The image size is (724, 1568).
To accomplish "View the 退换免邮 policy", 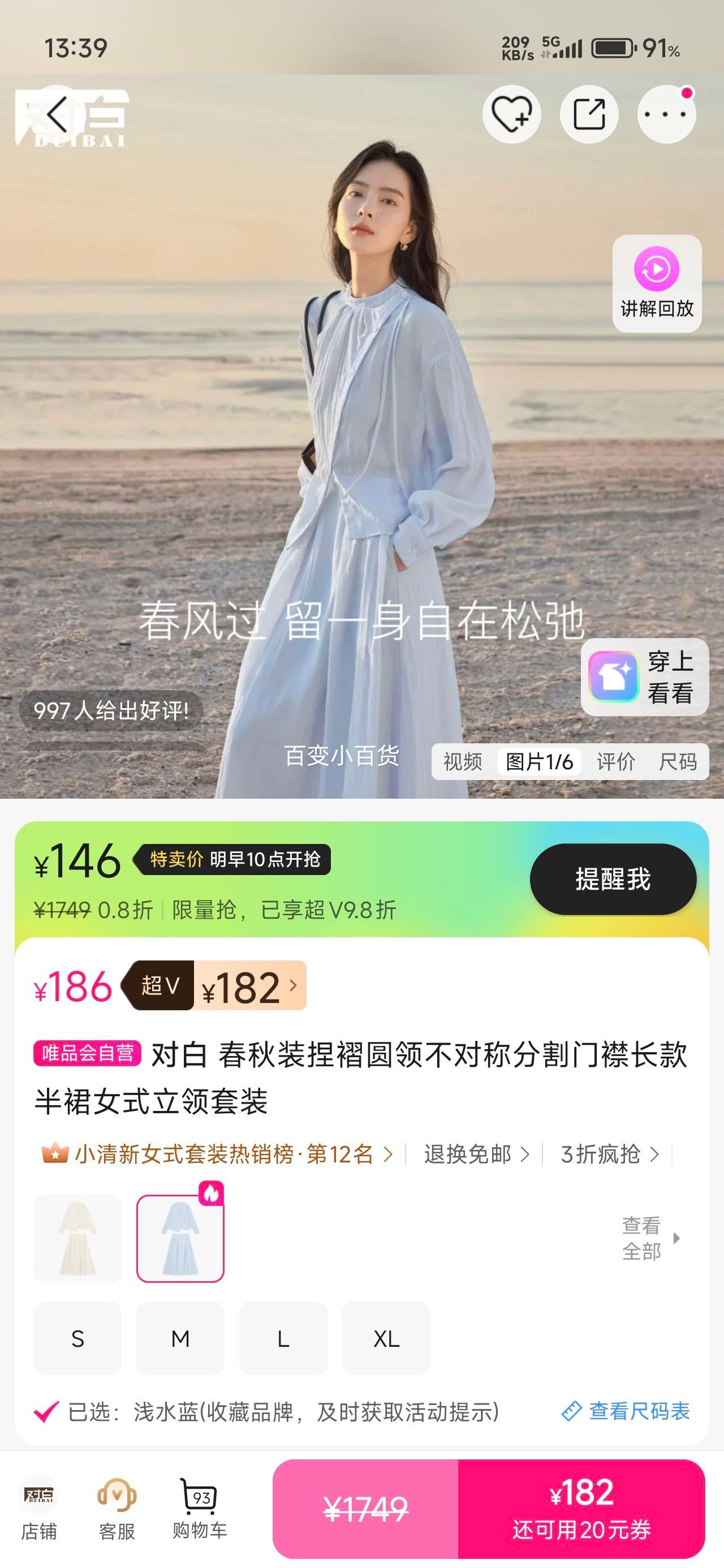I will (x=476, y=1154).
